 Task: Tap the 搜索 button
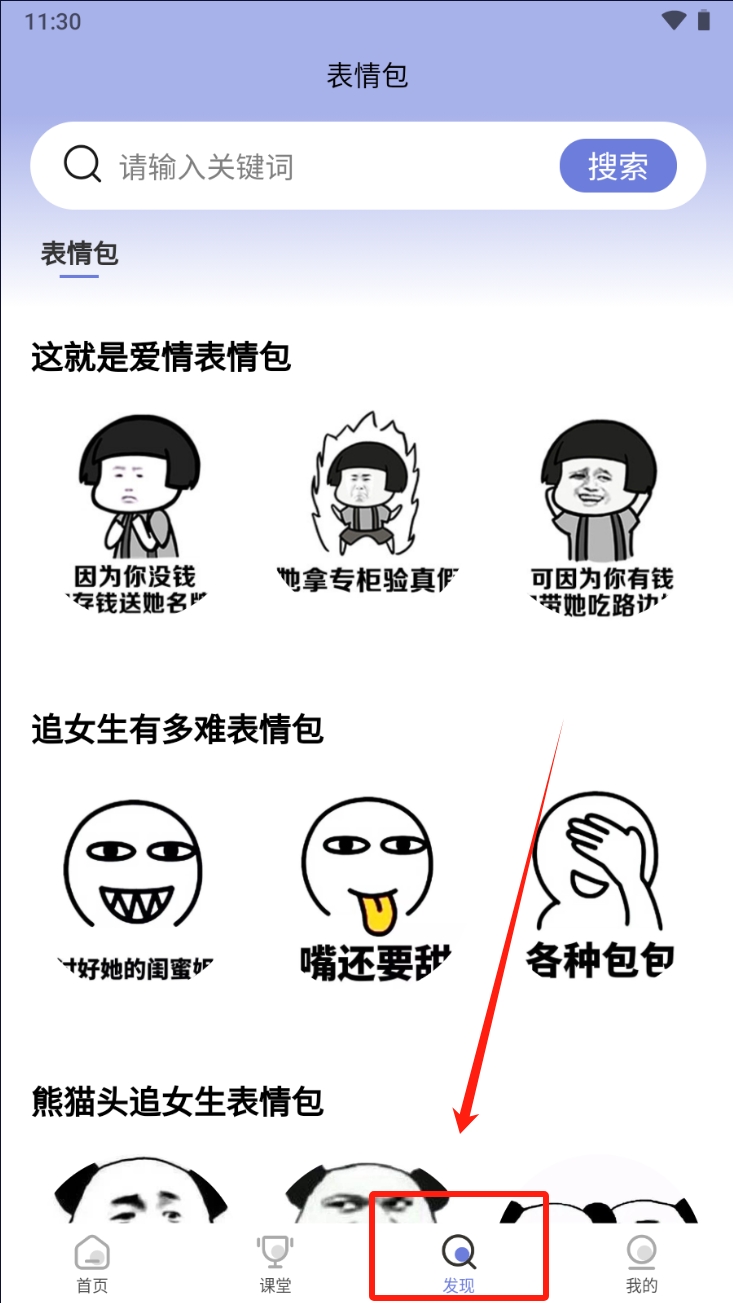tap(617, 166)
